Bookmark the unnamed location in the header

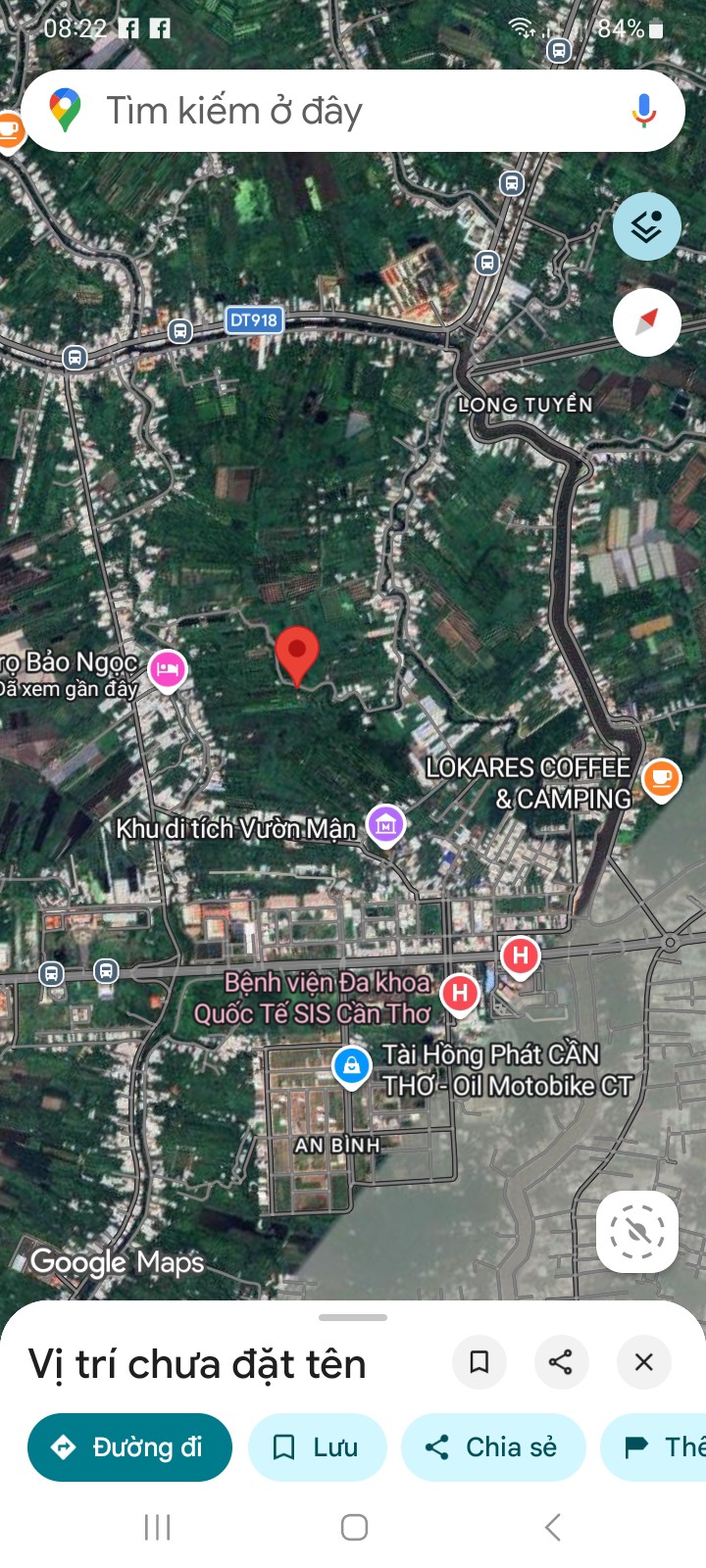pos(479,1361)
